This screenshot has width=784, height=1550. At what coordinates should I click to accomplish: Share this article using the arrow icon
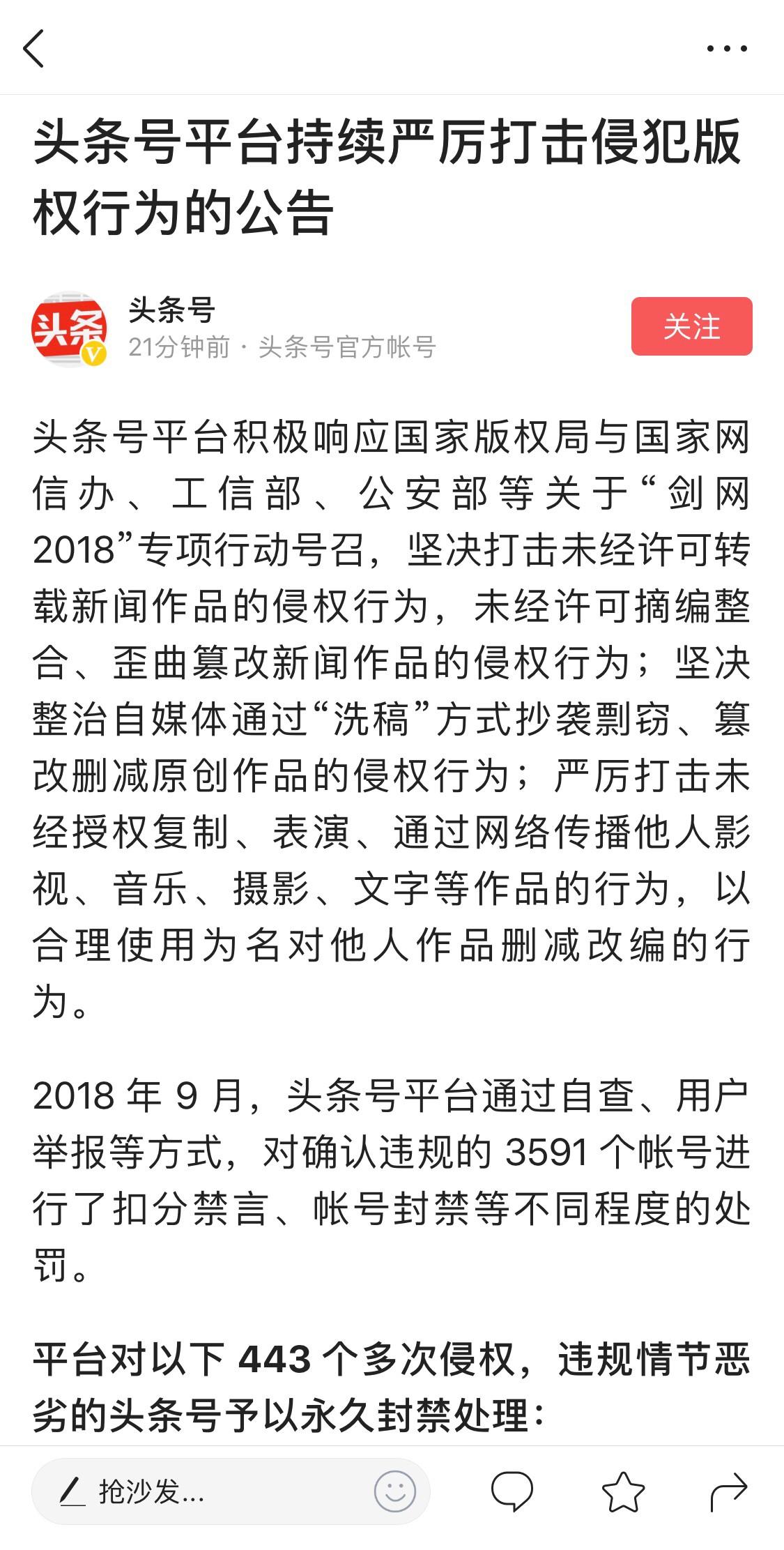[x=728, y=1491]
